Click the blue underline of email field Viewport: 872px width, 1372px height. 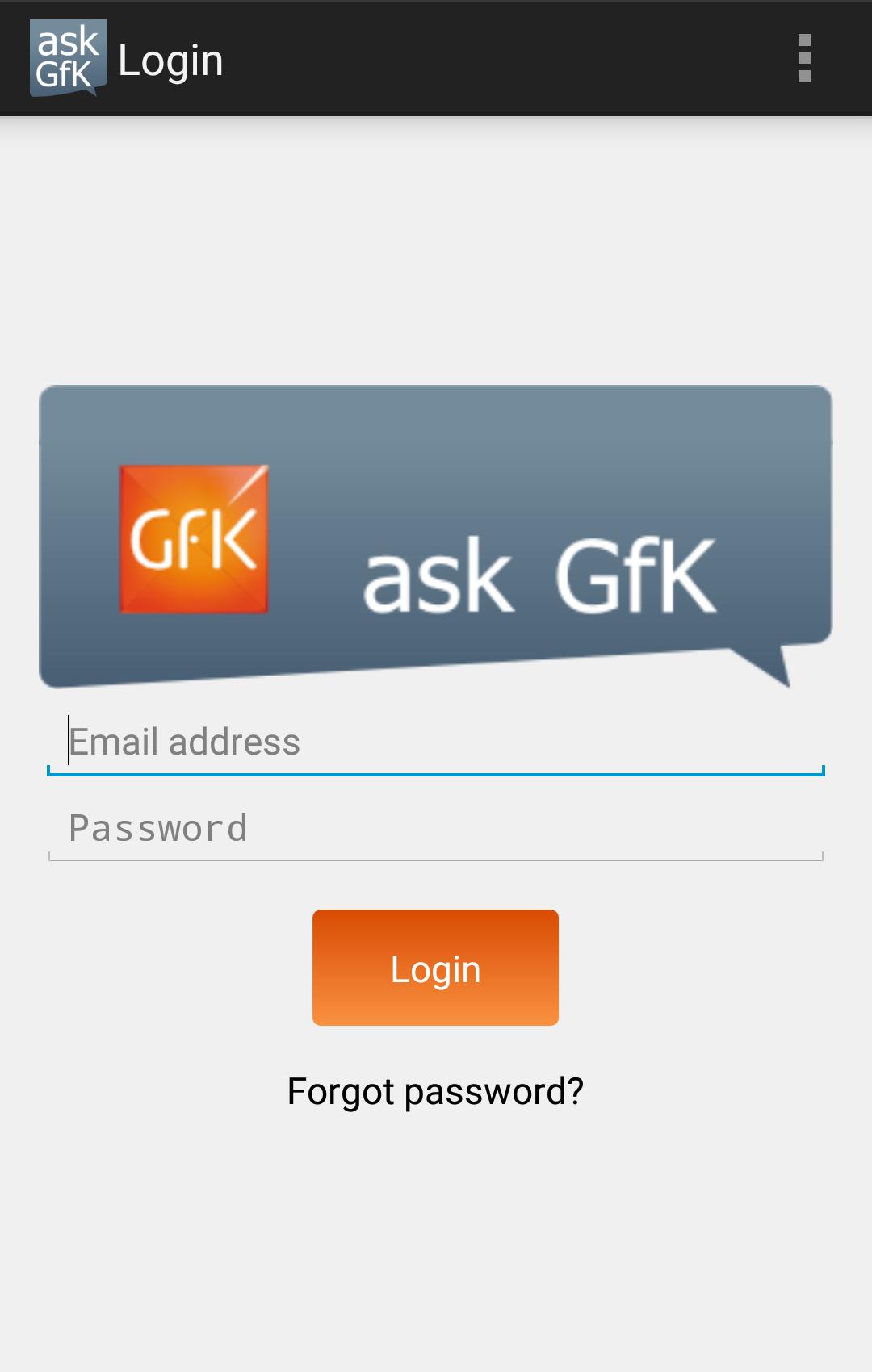[436, 772]
